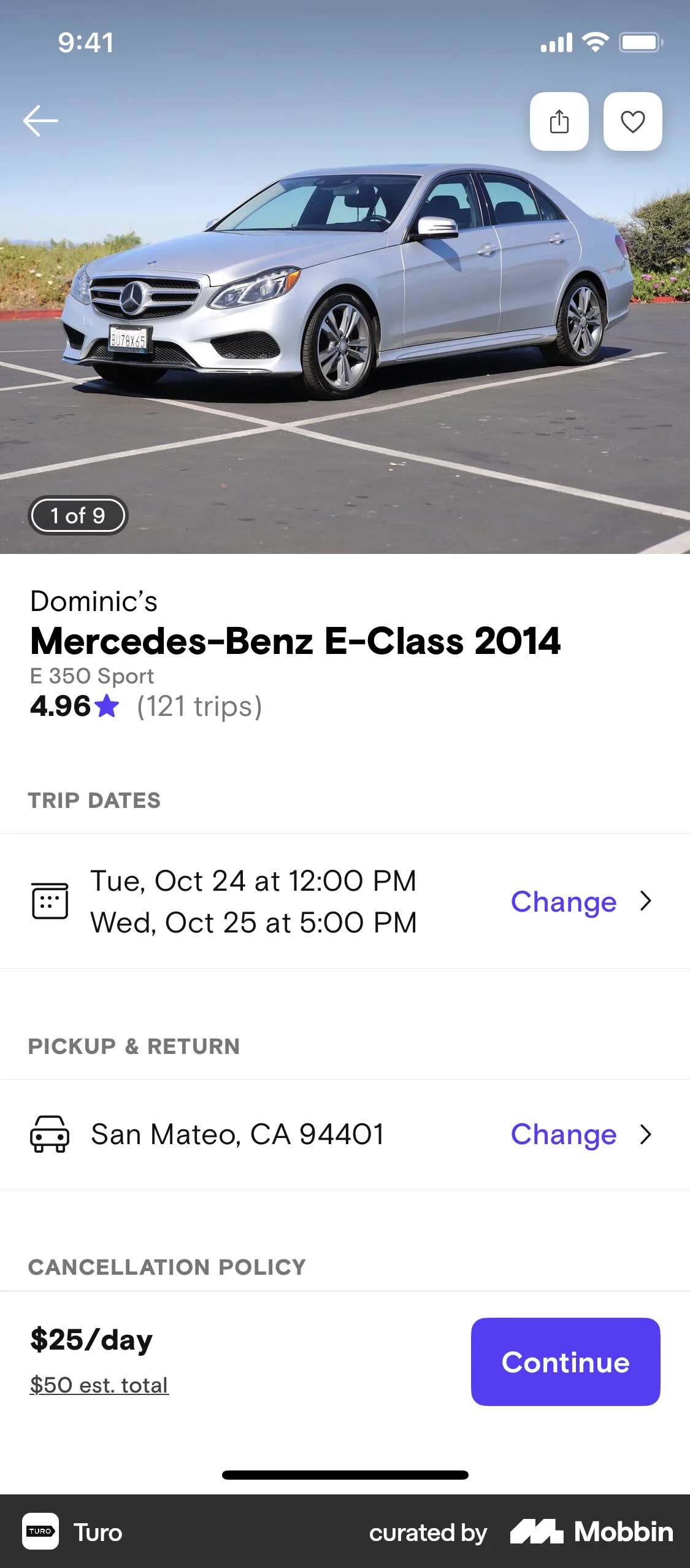The height and width of the screenshot is (1568, 690).
Task: Tap the share icon
Action: point(559,121)
